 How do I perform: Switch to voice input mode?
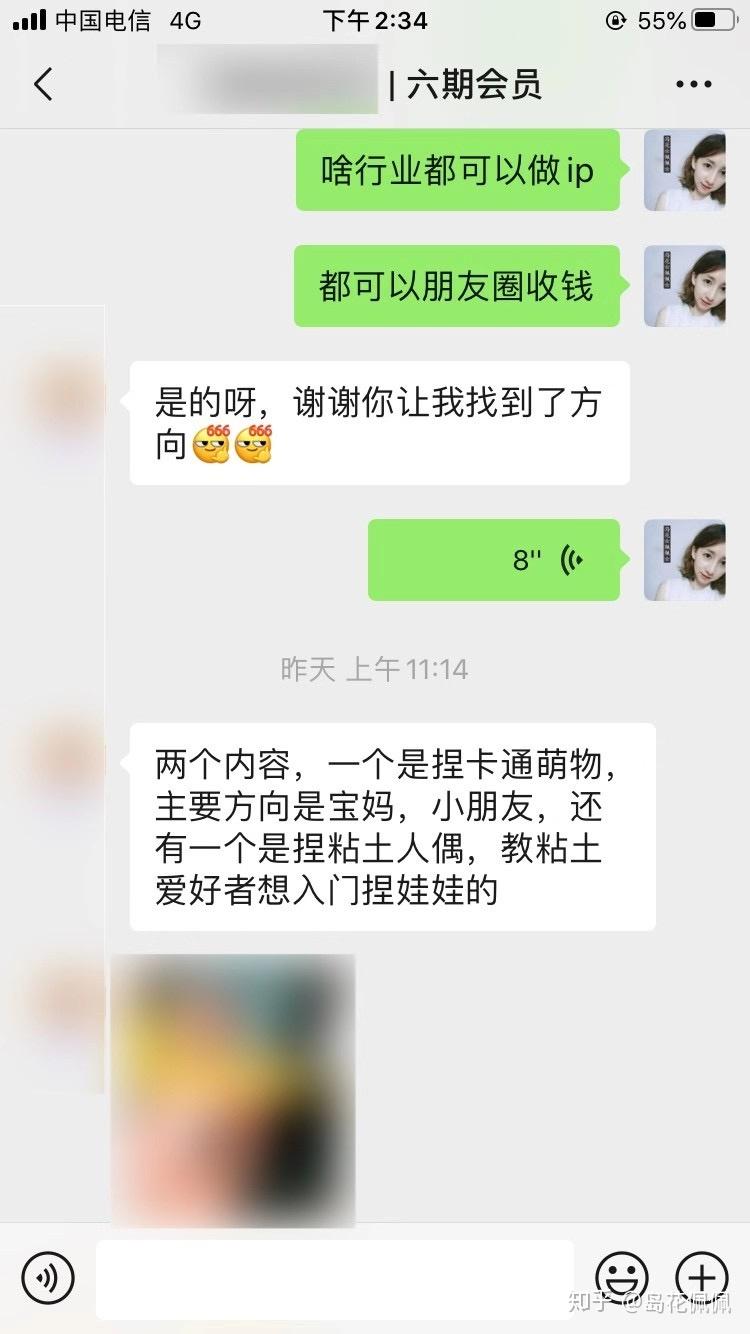[48, 1277]
